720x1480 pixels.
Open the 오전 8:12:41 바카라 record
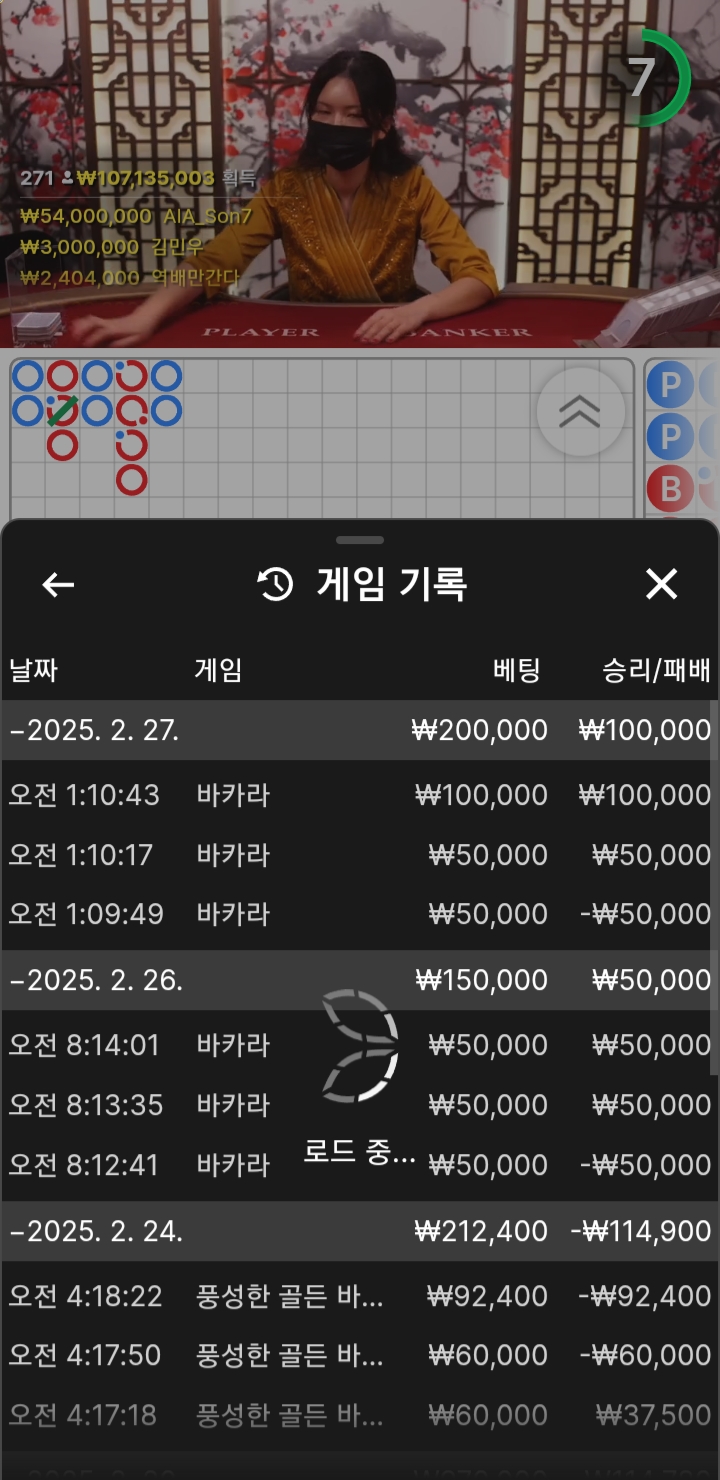(x=360, y=1165)
